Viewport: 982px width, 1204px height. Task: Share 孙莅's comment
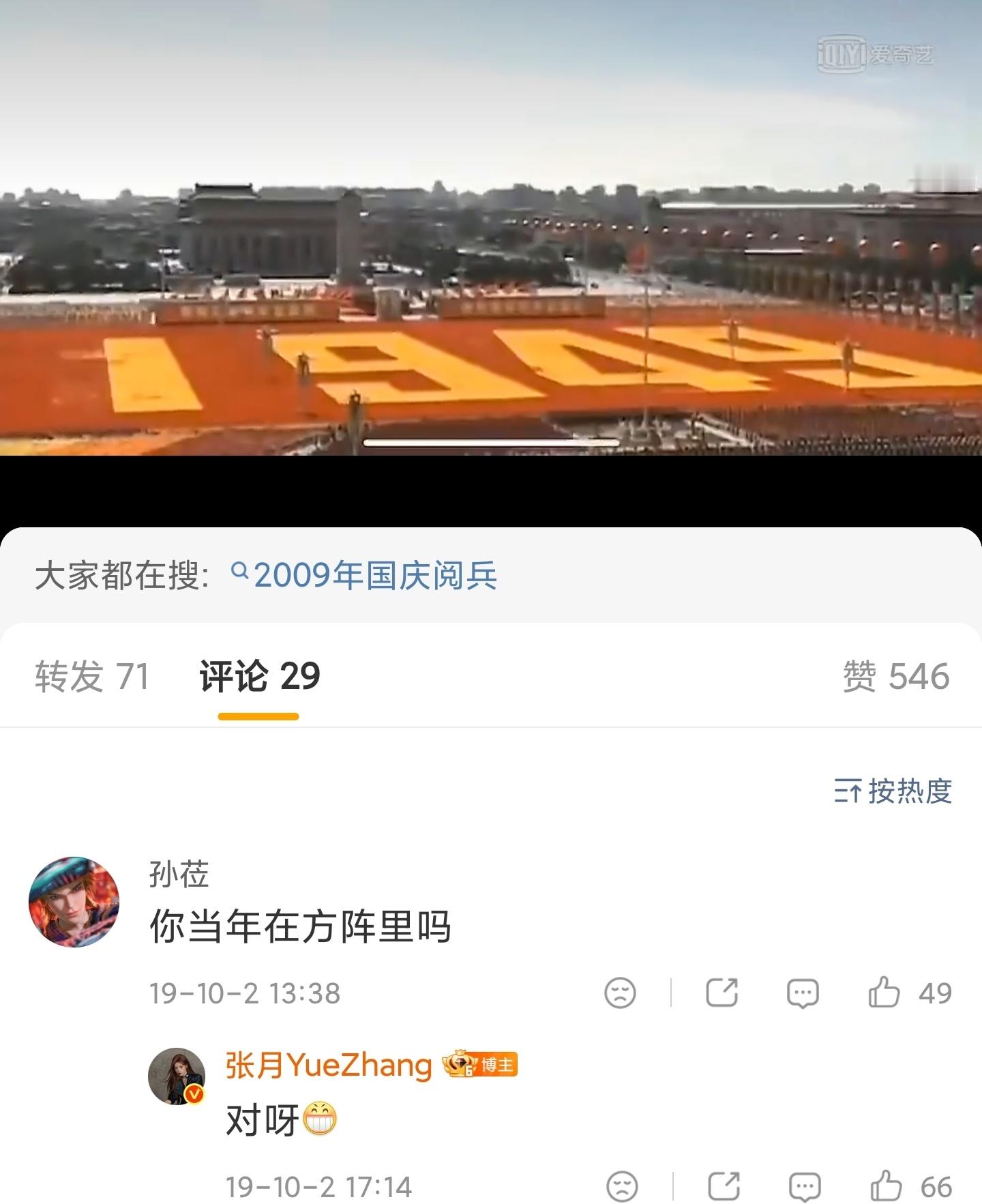[722, 993]
